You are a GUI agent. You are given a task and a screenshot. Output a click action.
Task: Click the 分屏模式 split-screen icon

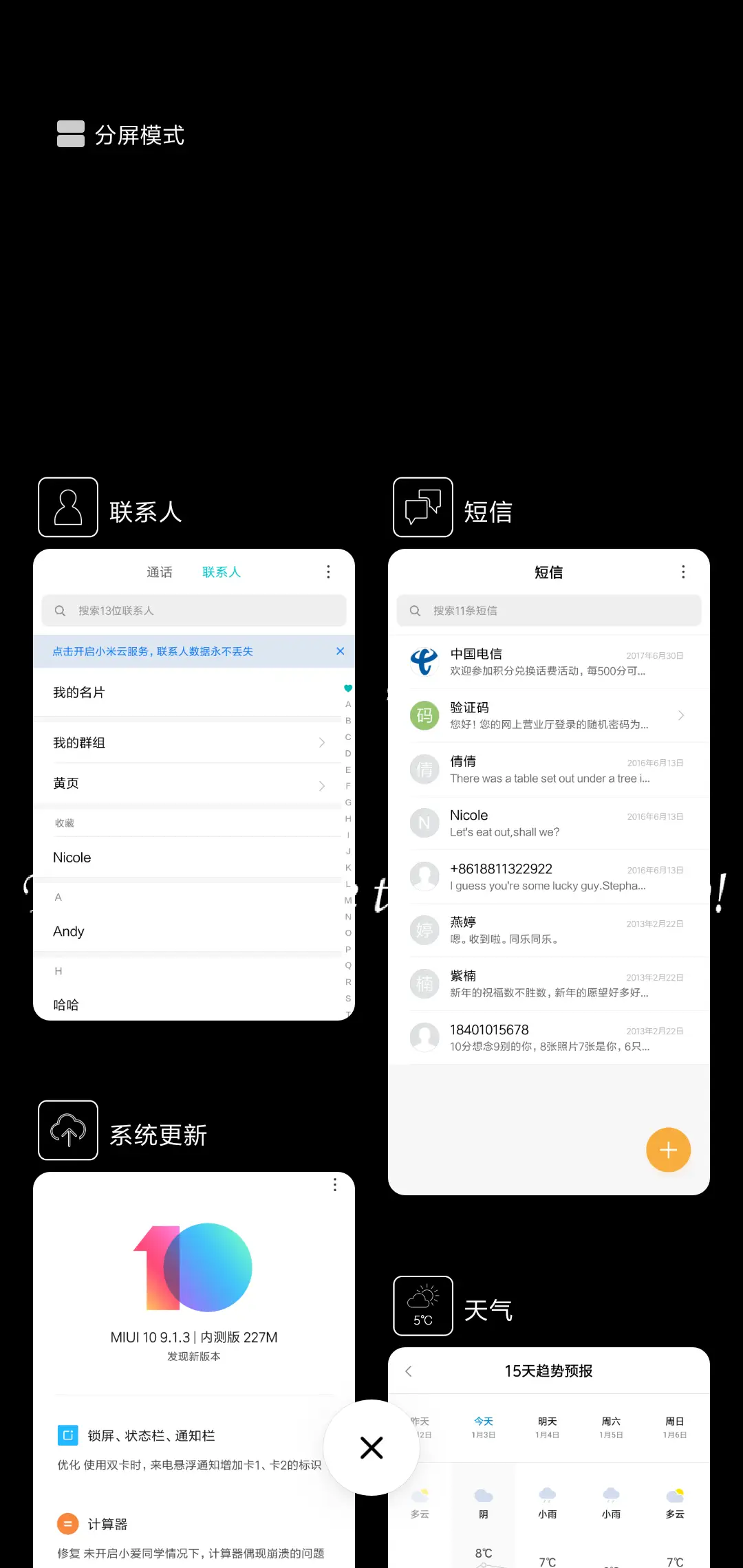click(x=69, y=133)
